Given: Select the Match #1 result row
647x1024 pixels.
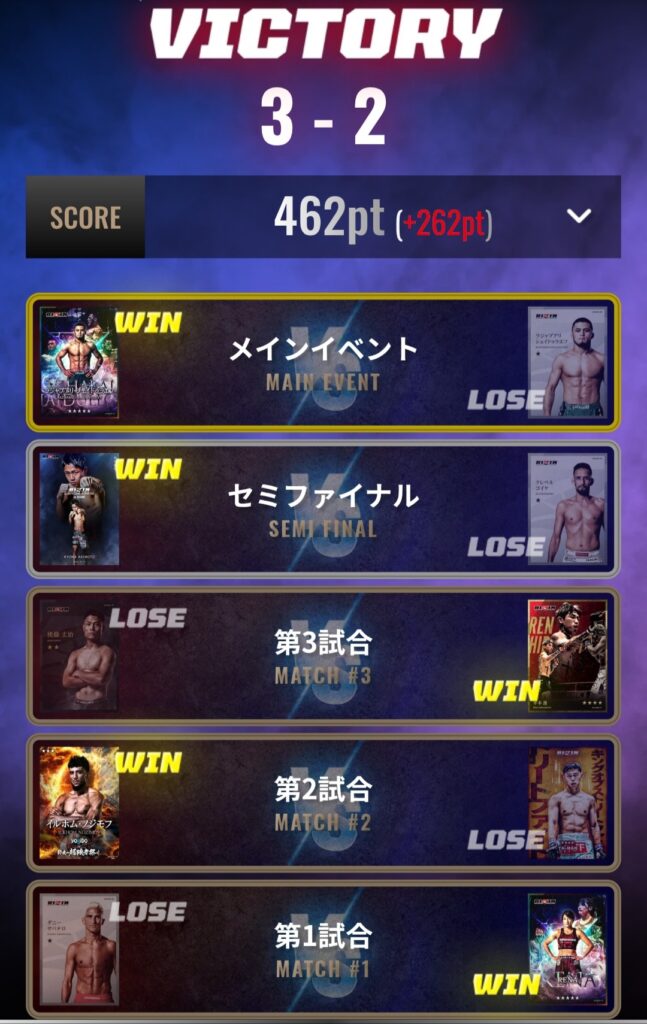Looking at the screenshot, I should coord(323,950).
